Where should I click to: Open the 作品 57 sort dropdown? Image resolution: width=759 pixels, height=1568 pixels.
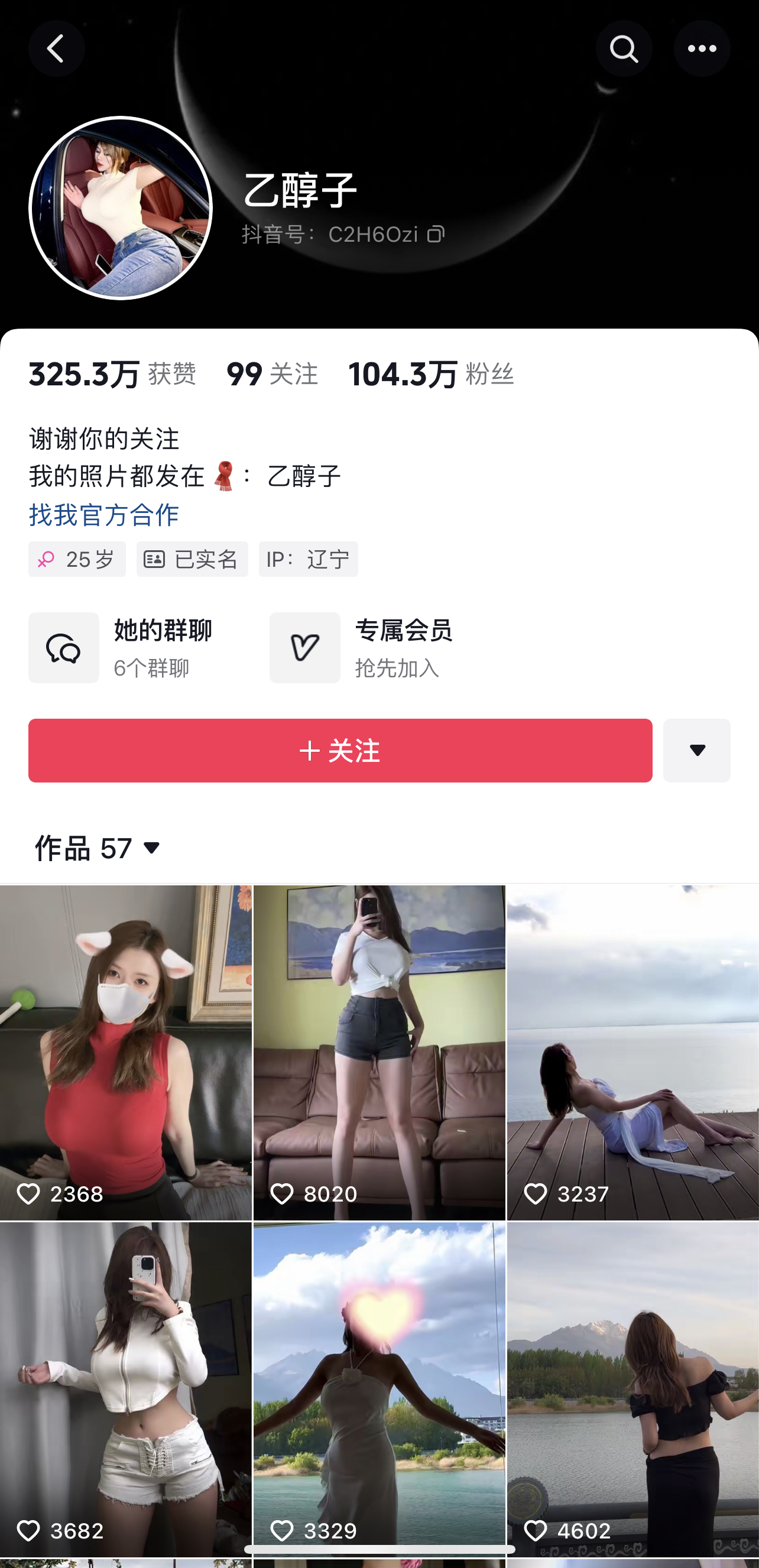click(99, 848)
